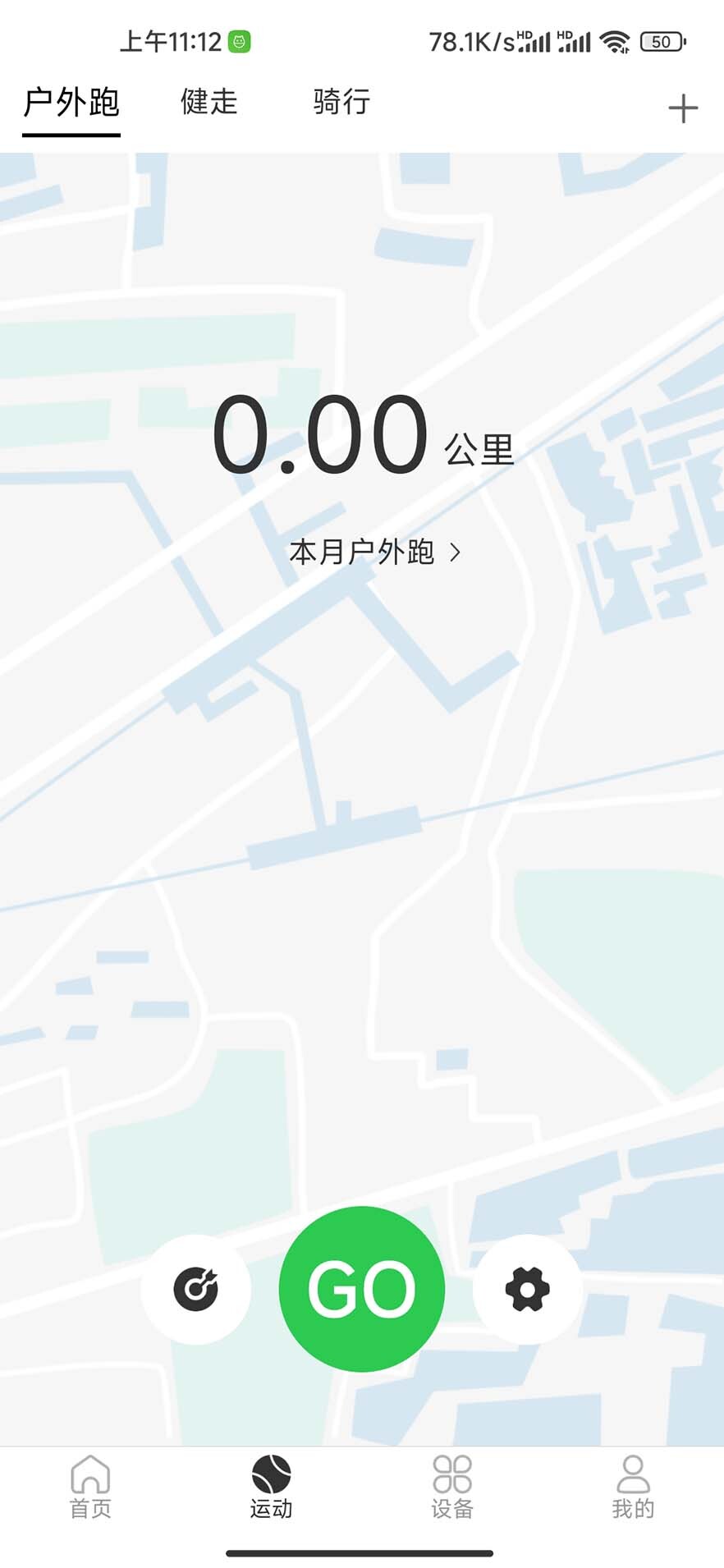Tap the plus icon to add a sport
This screenshot has width=724, height=1568.
683,106
